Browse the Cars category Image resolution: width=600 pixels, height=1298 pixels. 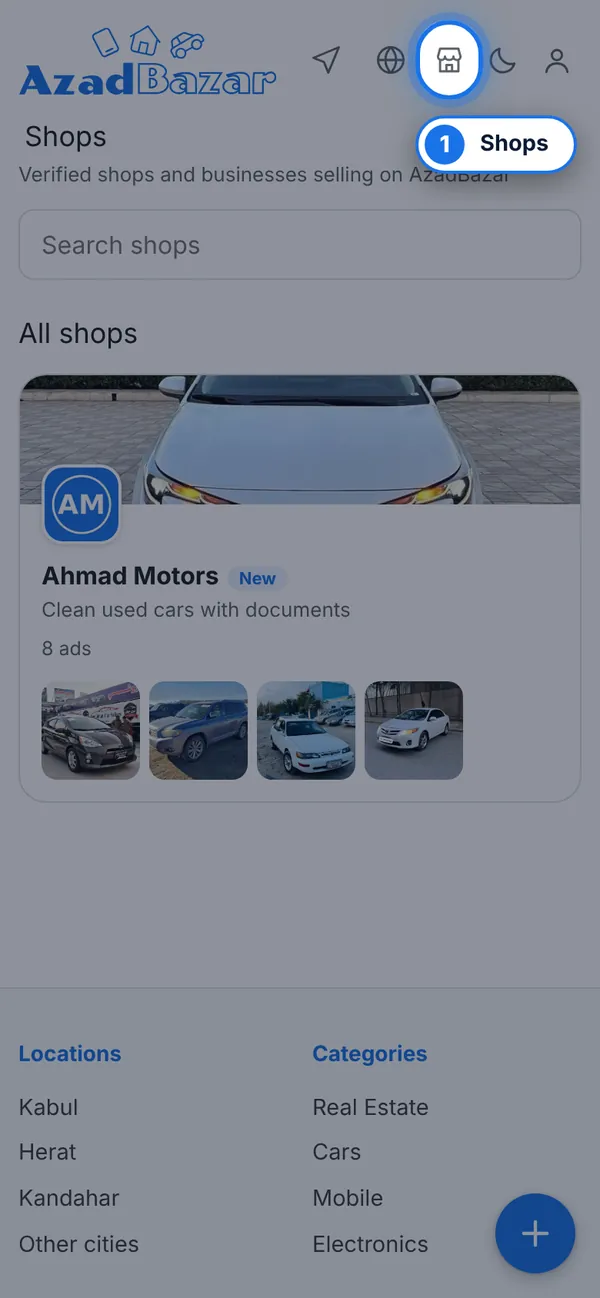tap(336, 1152)
